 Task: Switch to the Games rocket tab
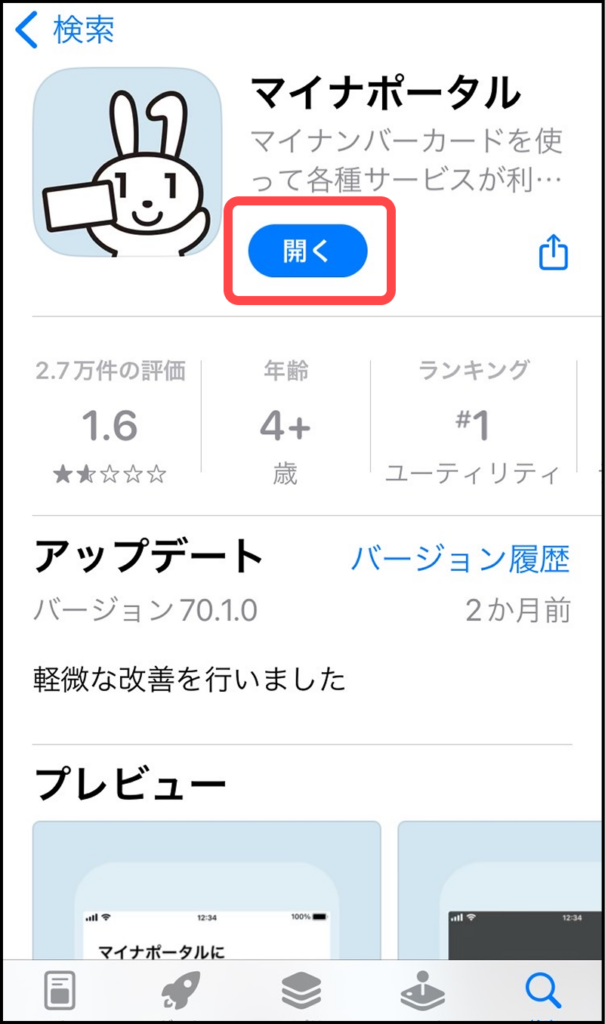[181, 990]
